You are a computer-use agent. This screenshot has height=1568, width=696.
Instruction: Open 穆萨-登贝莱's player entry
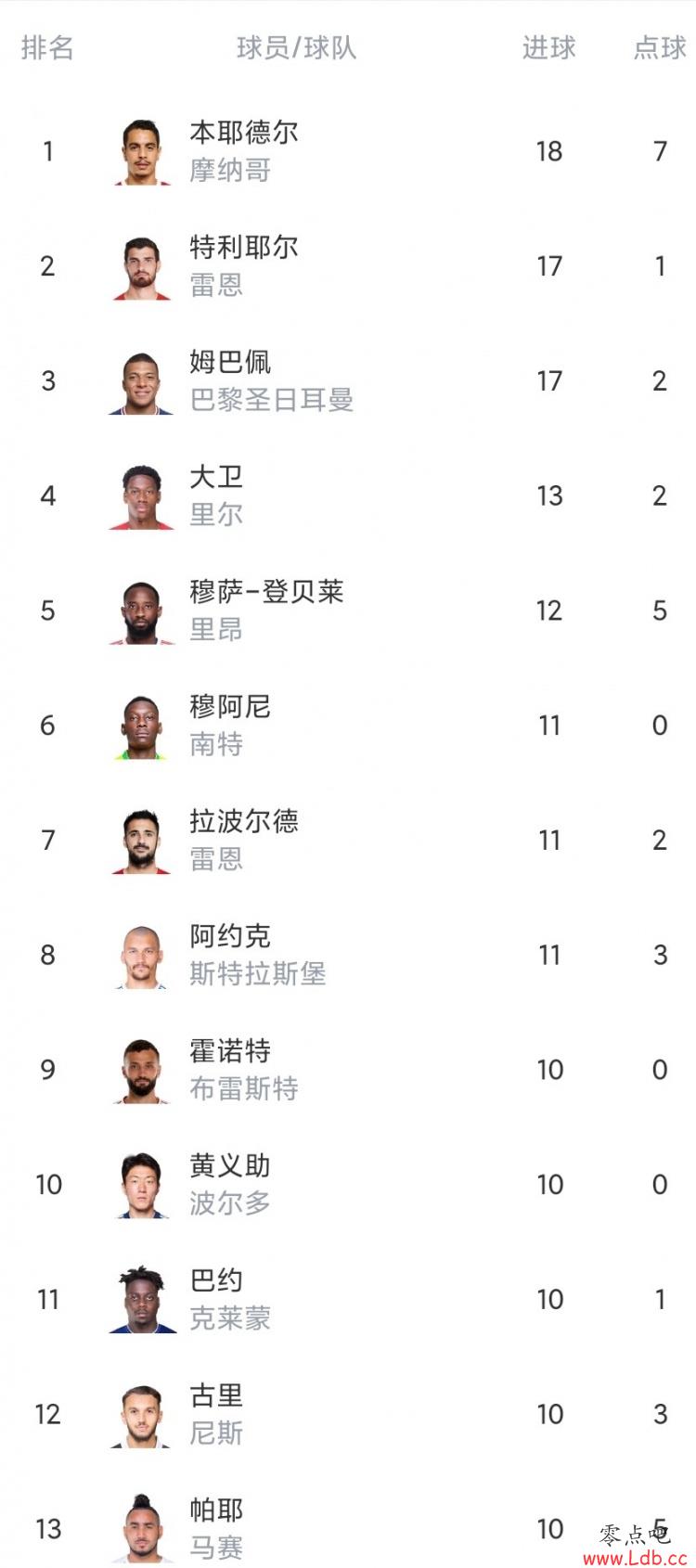click(x=348, y=610)
